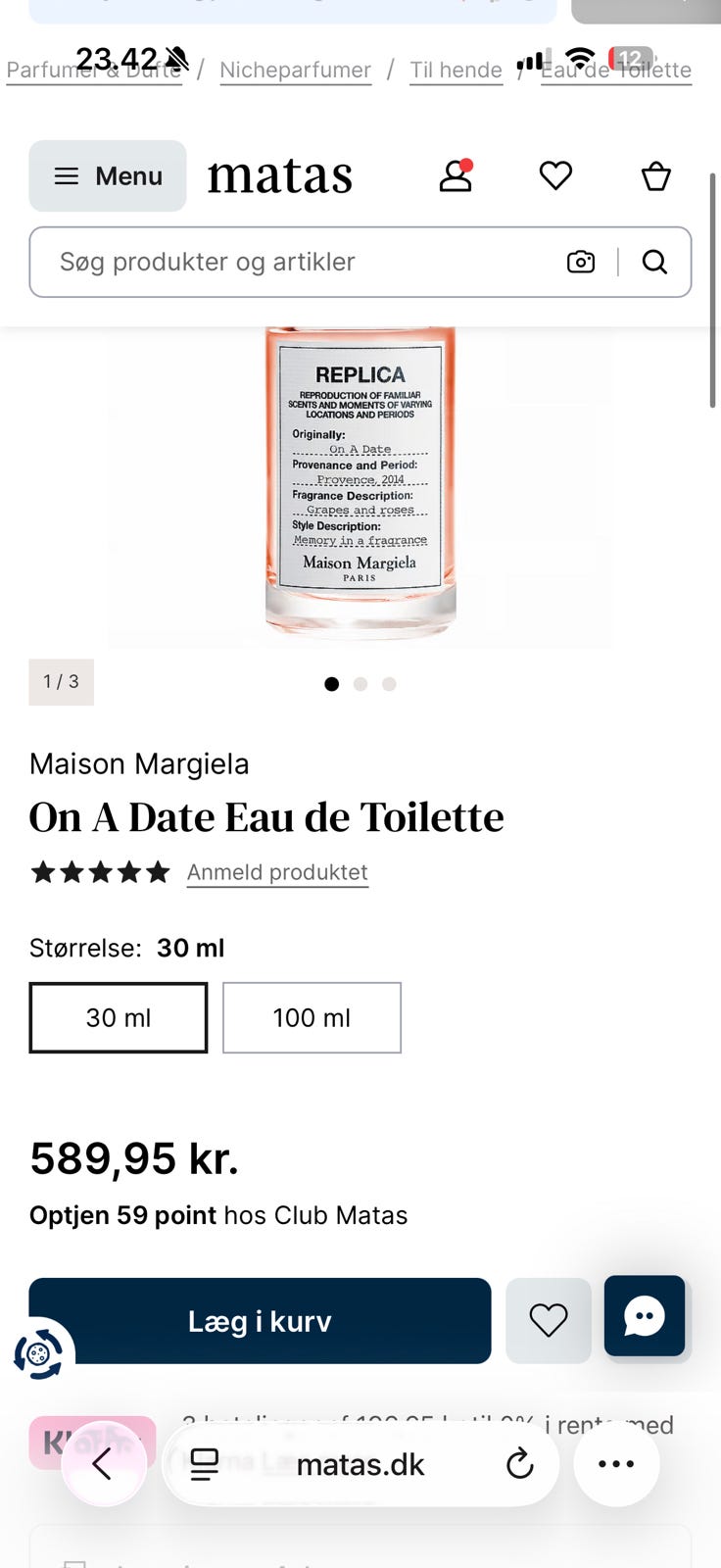The image size is (721, 1568).
Task: Go back using the browser back arrow
Action: [104, 1463]
